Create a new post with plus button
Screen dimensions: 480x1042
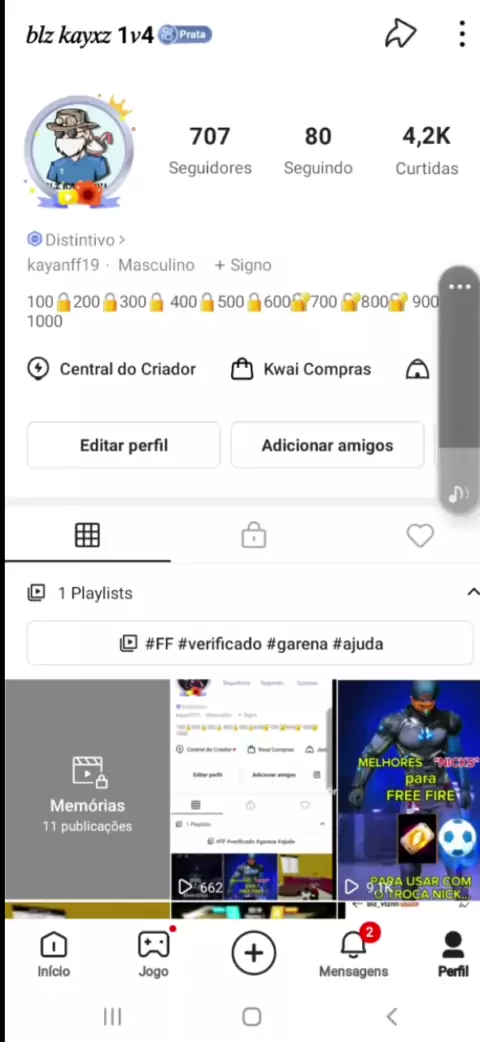pyautogui.click(x=253, y=953)
